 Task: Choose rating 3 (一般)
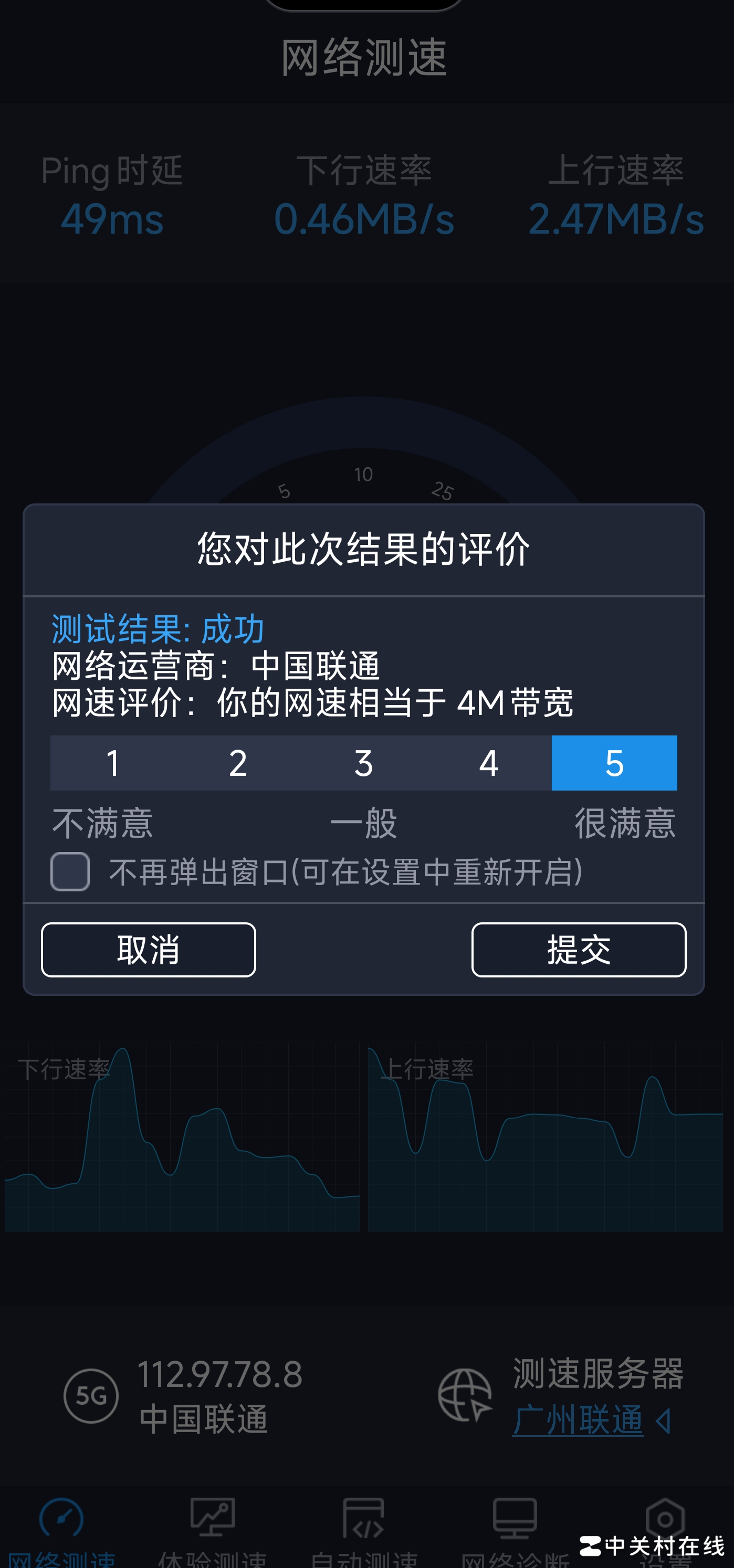363,763
